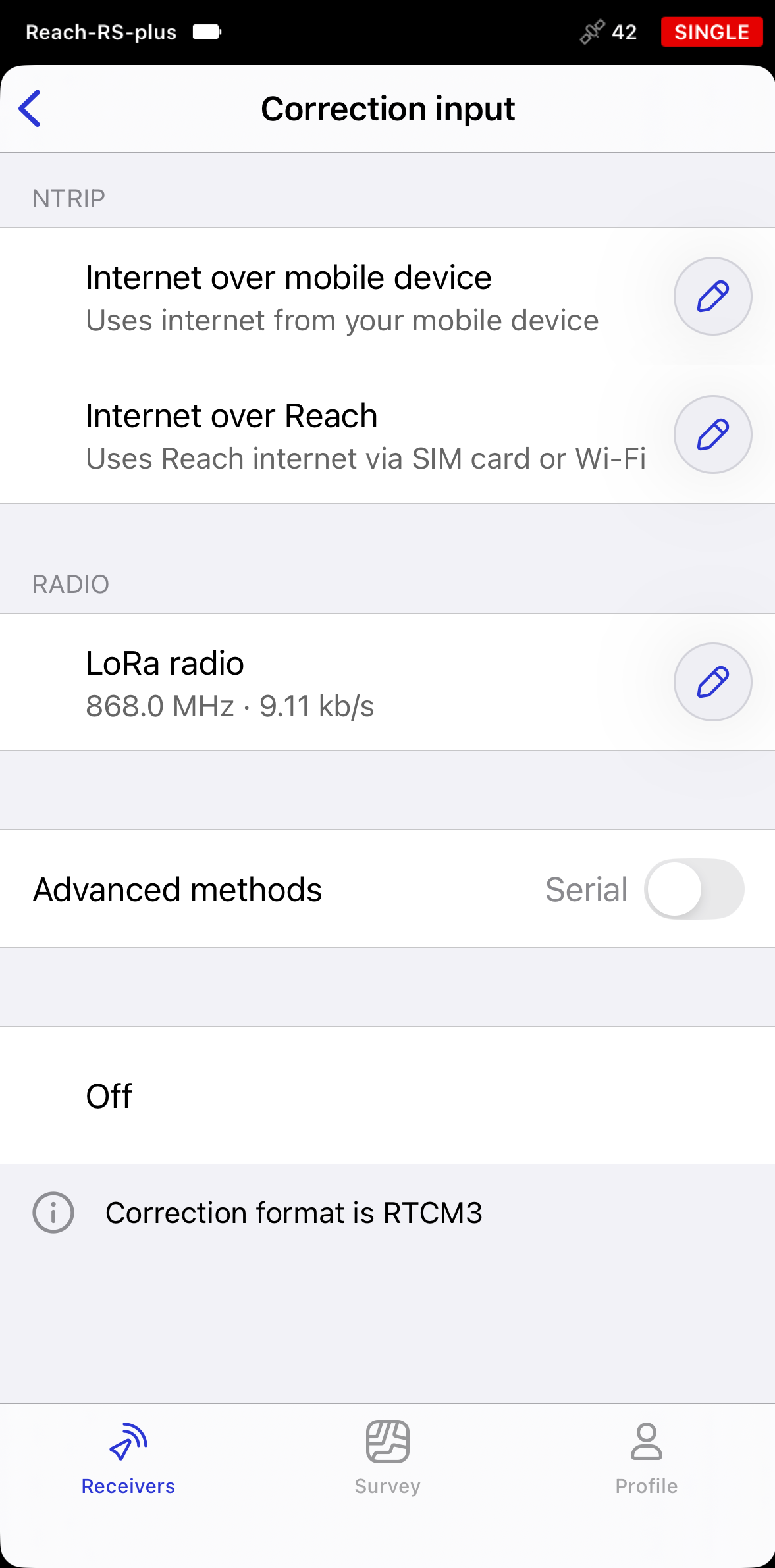Enable the Advanced methods switch
Image resolution: width=775 pixels, height=1568 pixels.
(694, 889)
